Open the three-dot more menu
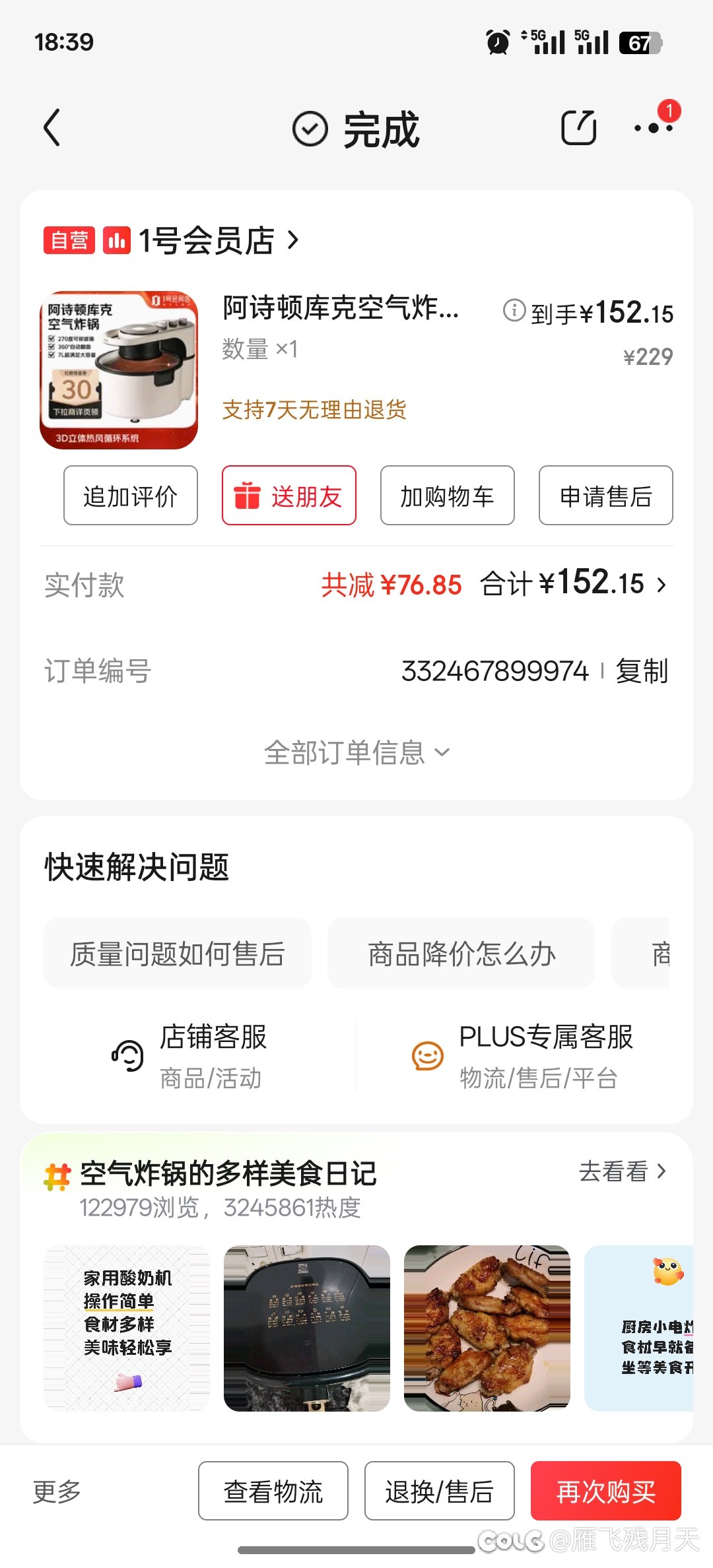713x1568 pixels. click(653, 127)
